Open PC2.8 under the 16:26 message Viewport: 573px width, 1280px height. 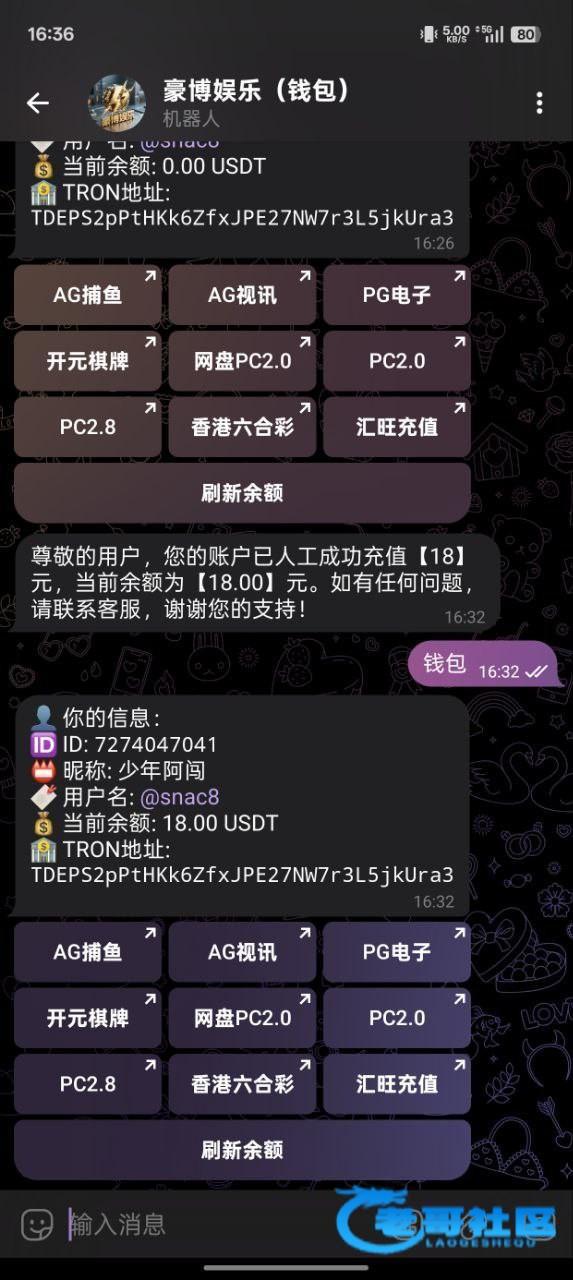point(88,427)
